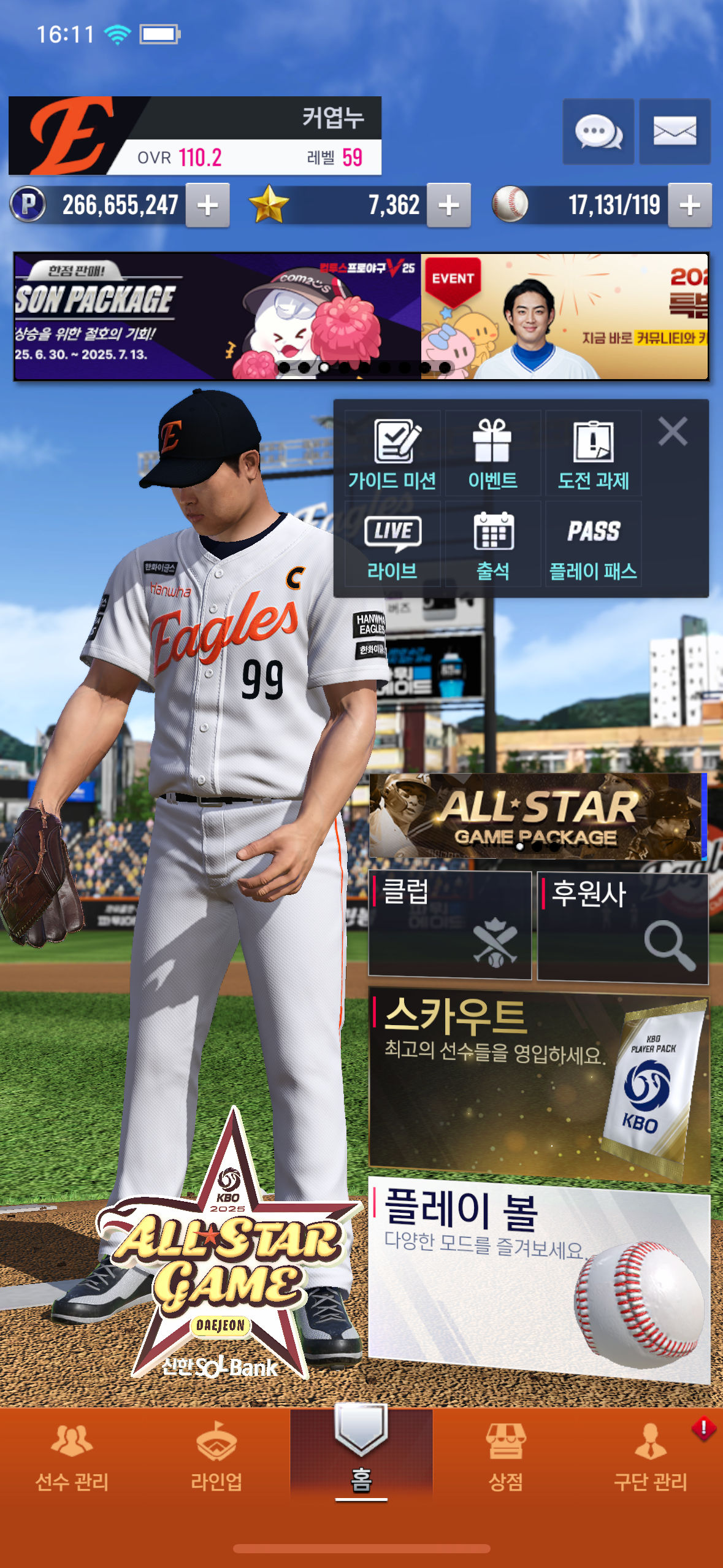Open the 이벤트 gift menu
Screen dimensions: 723x1568
pos(493,454)
